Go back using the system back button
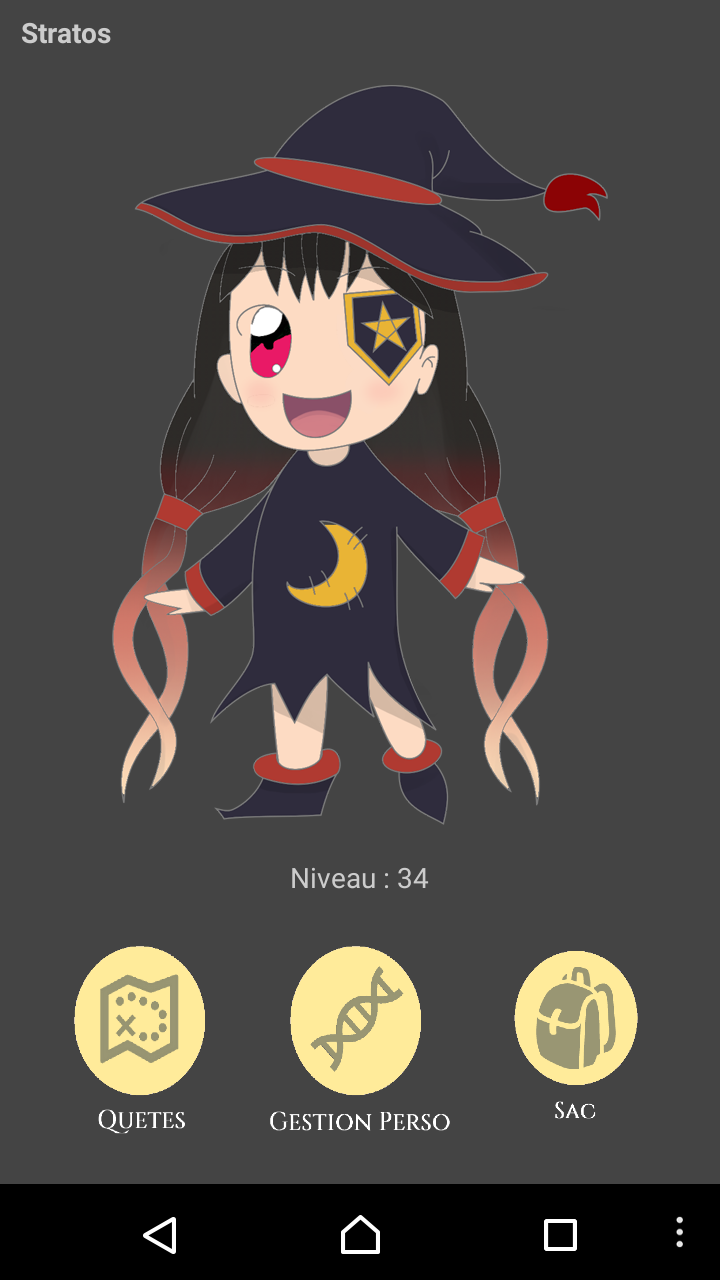The width and height of the screenshot is (720, 1280). [160, 1234]
